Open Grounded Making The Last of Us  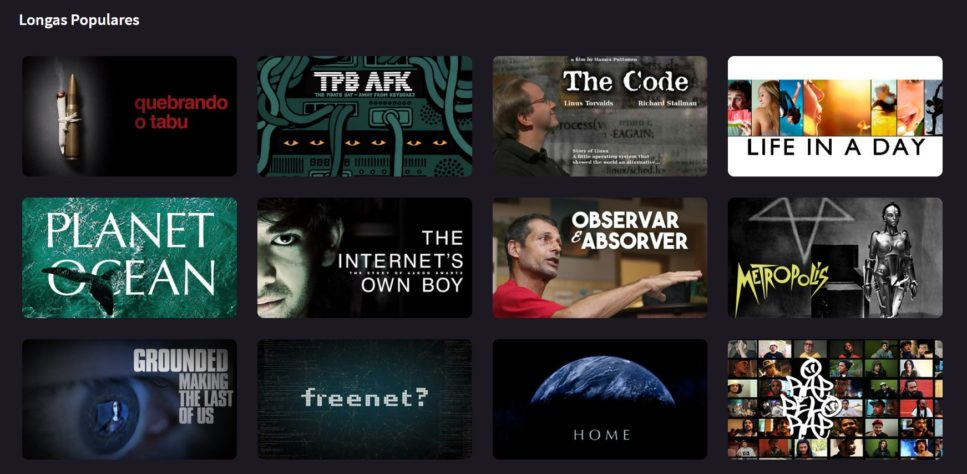[129, 398]
